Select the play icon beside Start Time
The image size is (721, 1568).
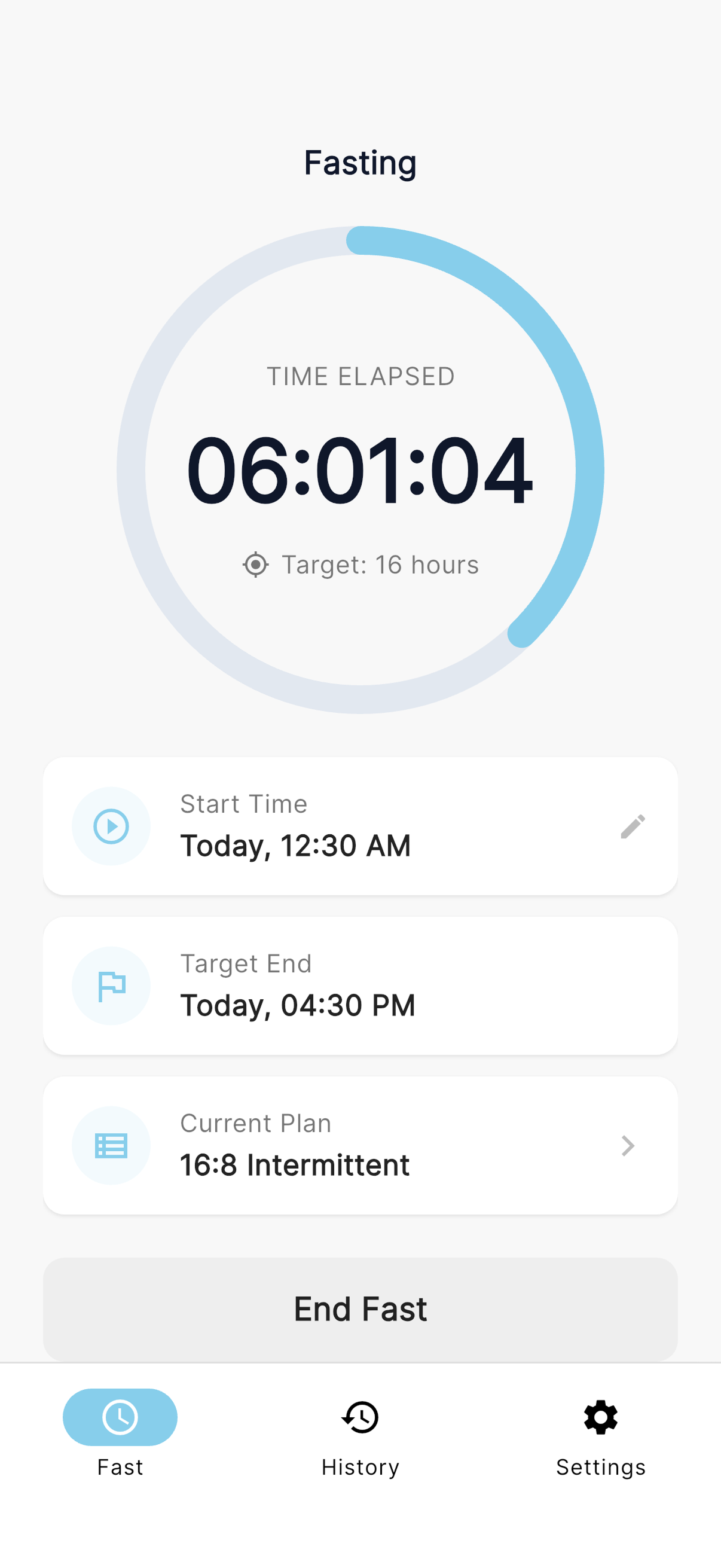pyautogui.click(x=111, y=825)
